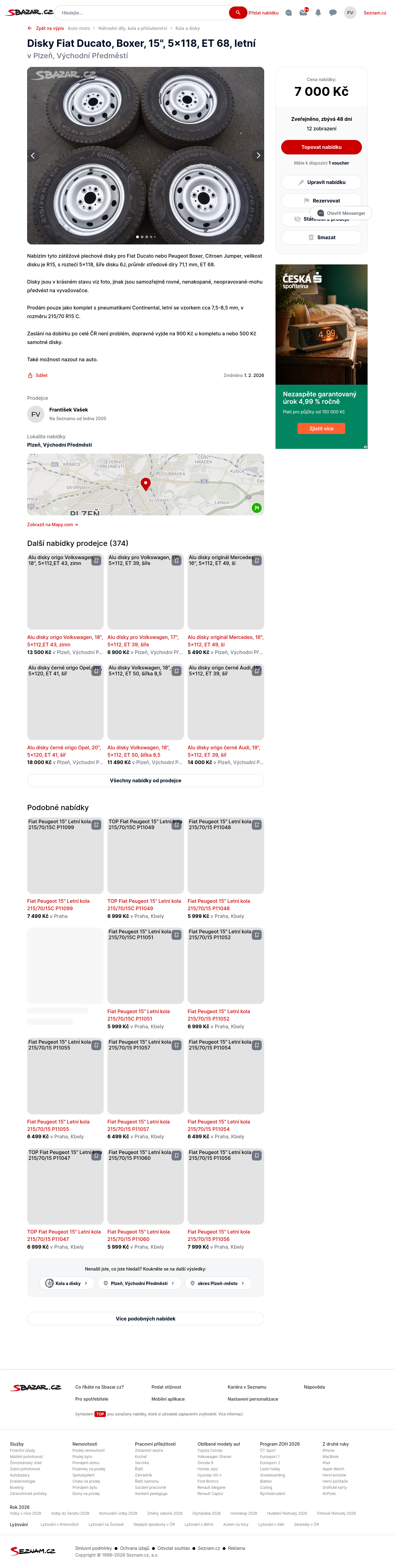Edit listing with Upravit nabídku
This screenshot has height=1568, width=395.
pos(321,182)
